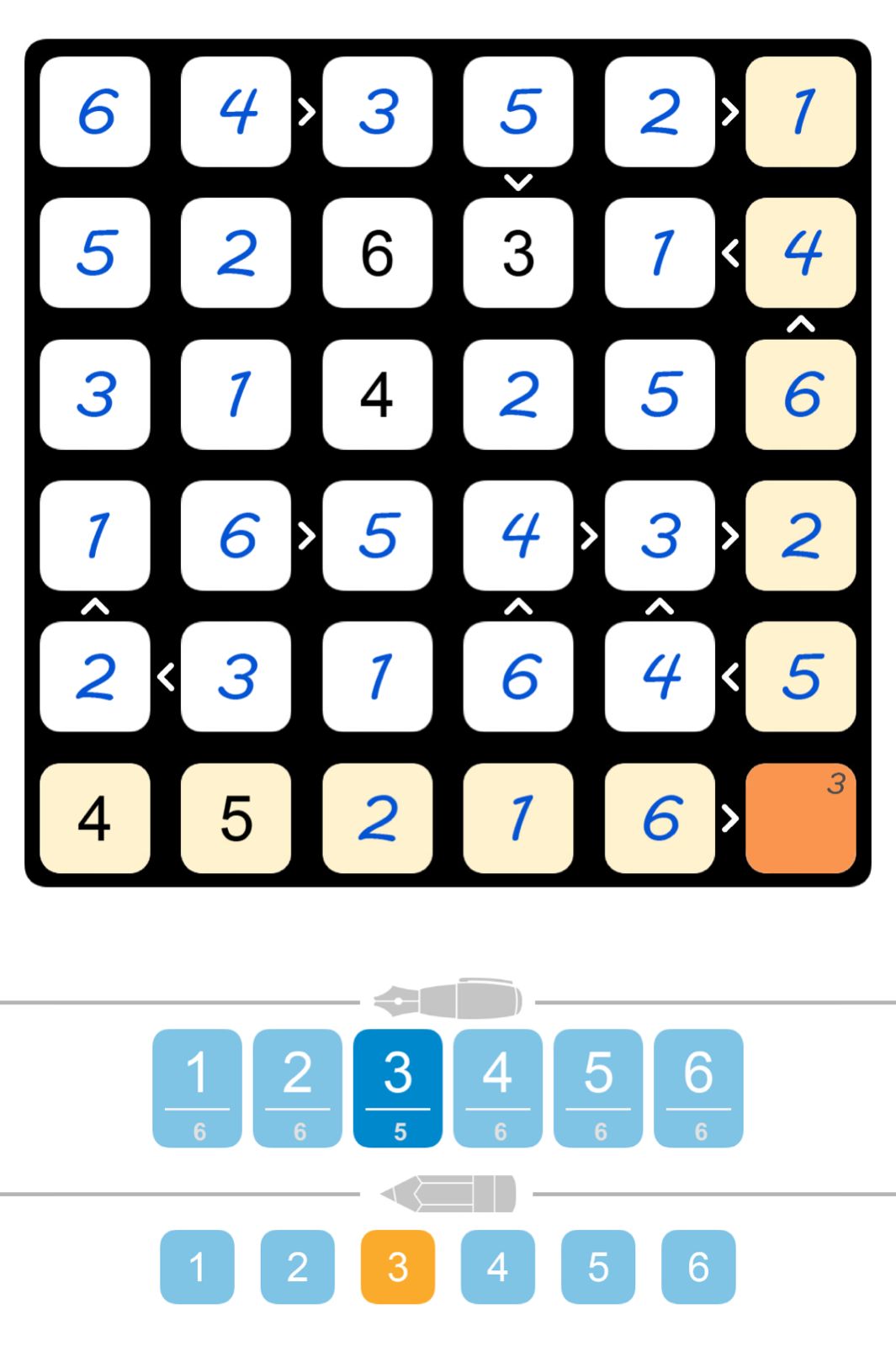Toggle the pencil mark 1 button
896x1346 pixels.
pos(196,1264)
